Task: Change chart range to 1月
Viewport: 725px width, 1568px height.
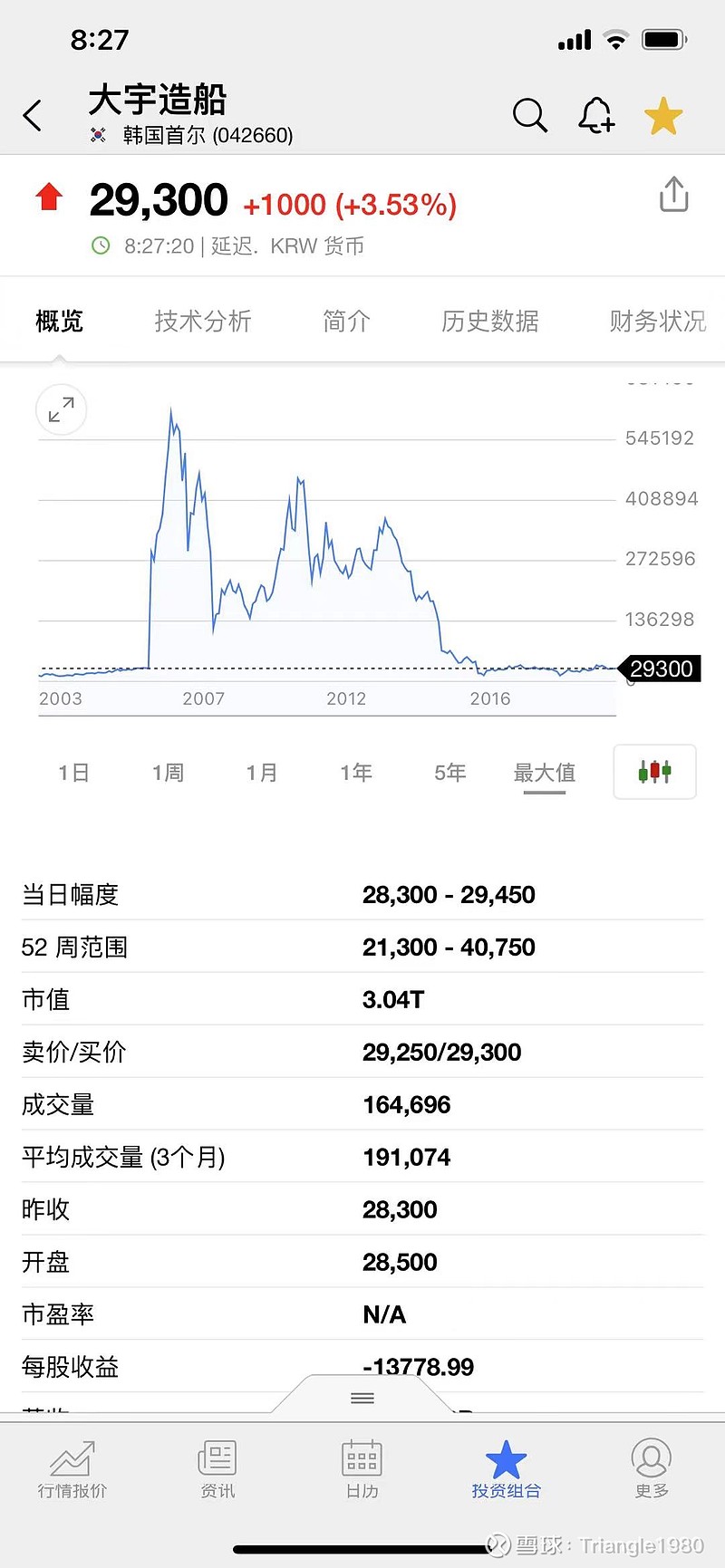Action: point(262,773)
